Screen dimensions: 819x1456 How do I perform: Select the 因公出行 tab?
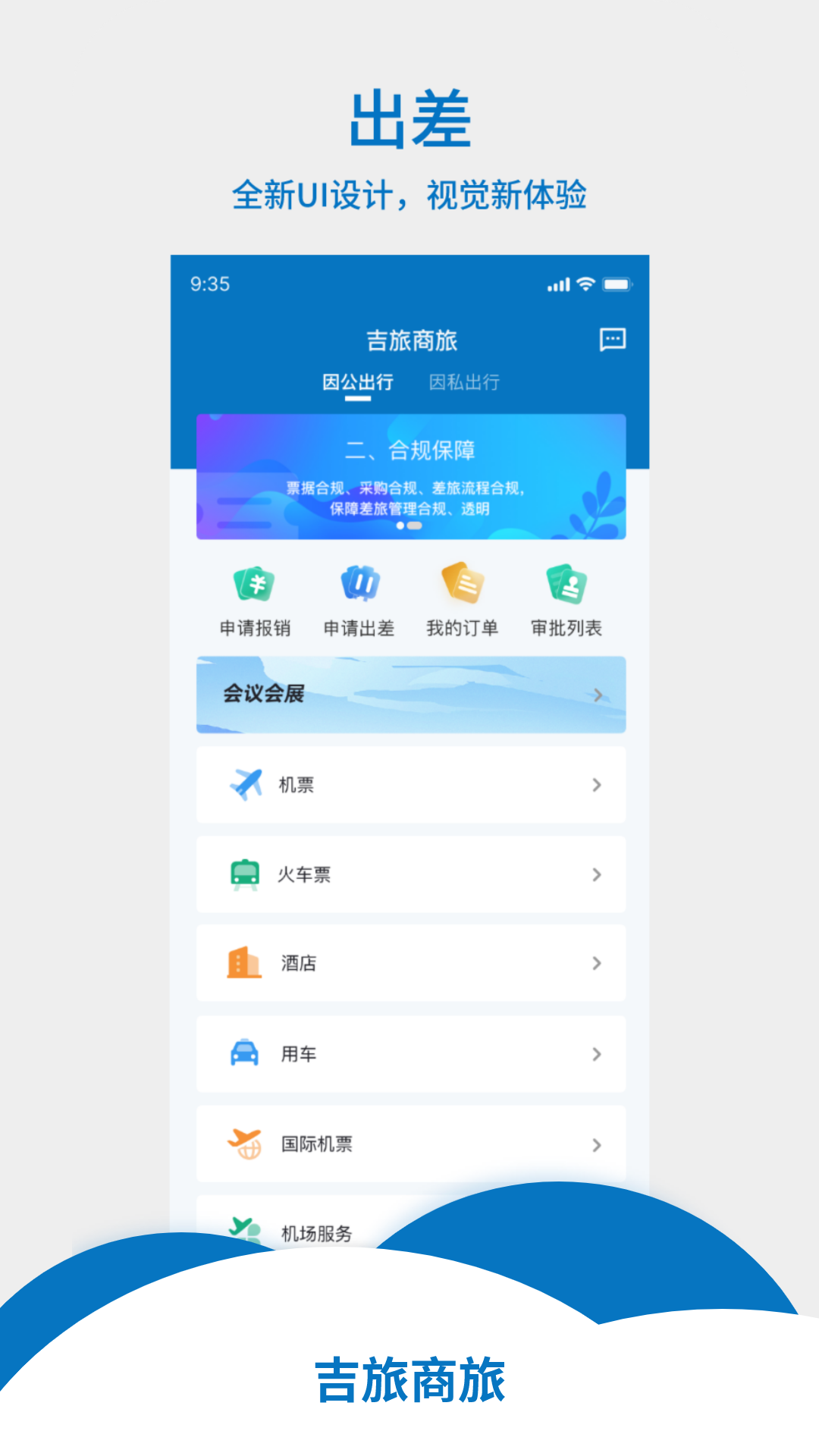357,383
